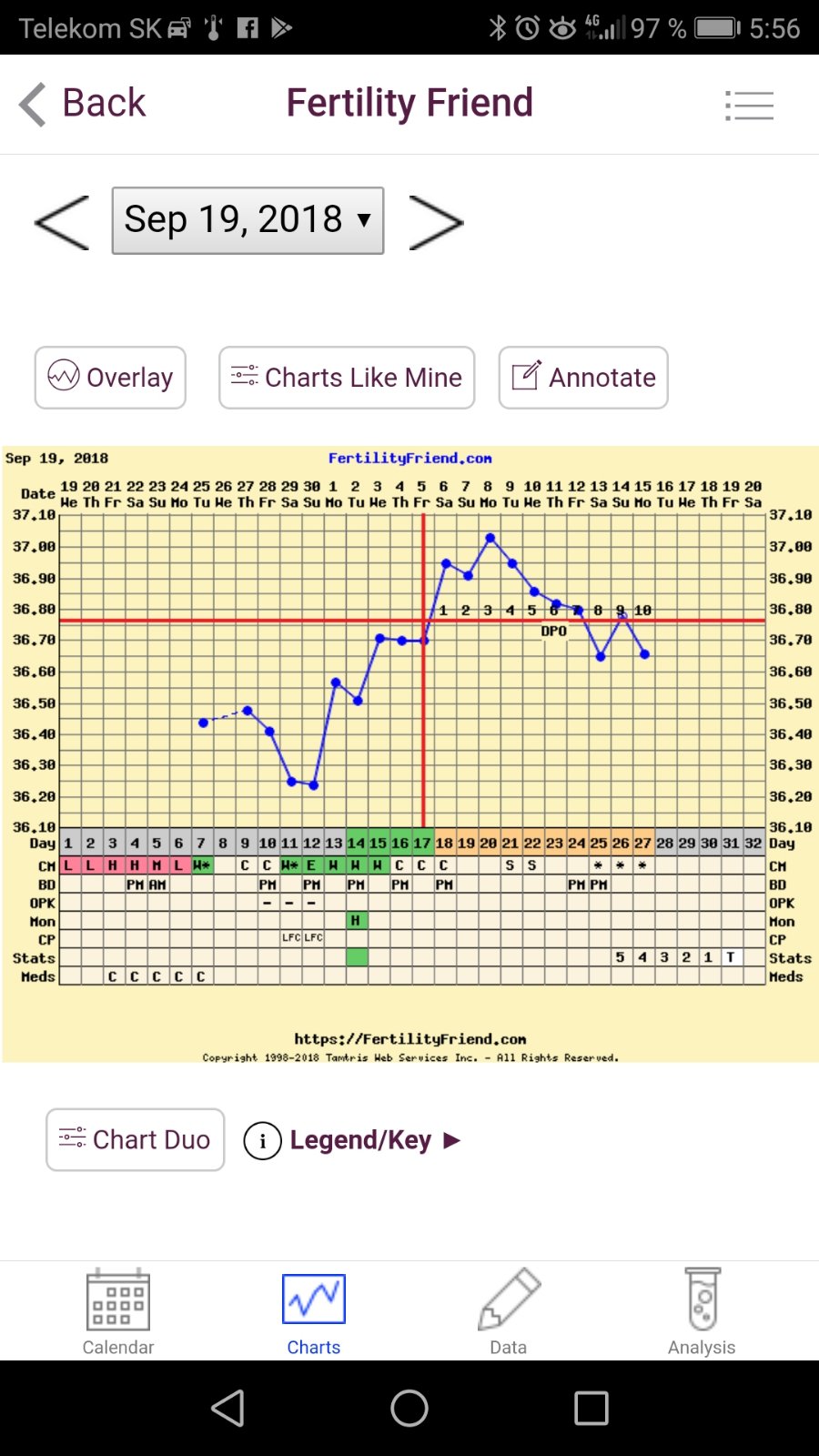The image size is (819, 1456).
Task: Select the Charts tab
Action: click(314, 1312)
